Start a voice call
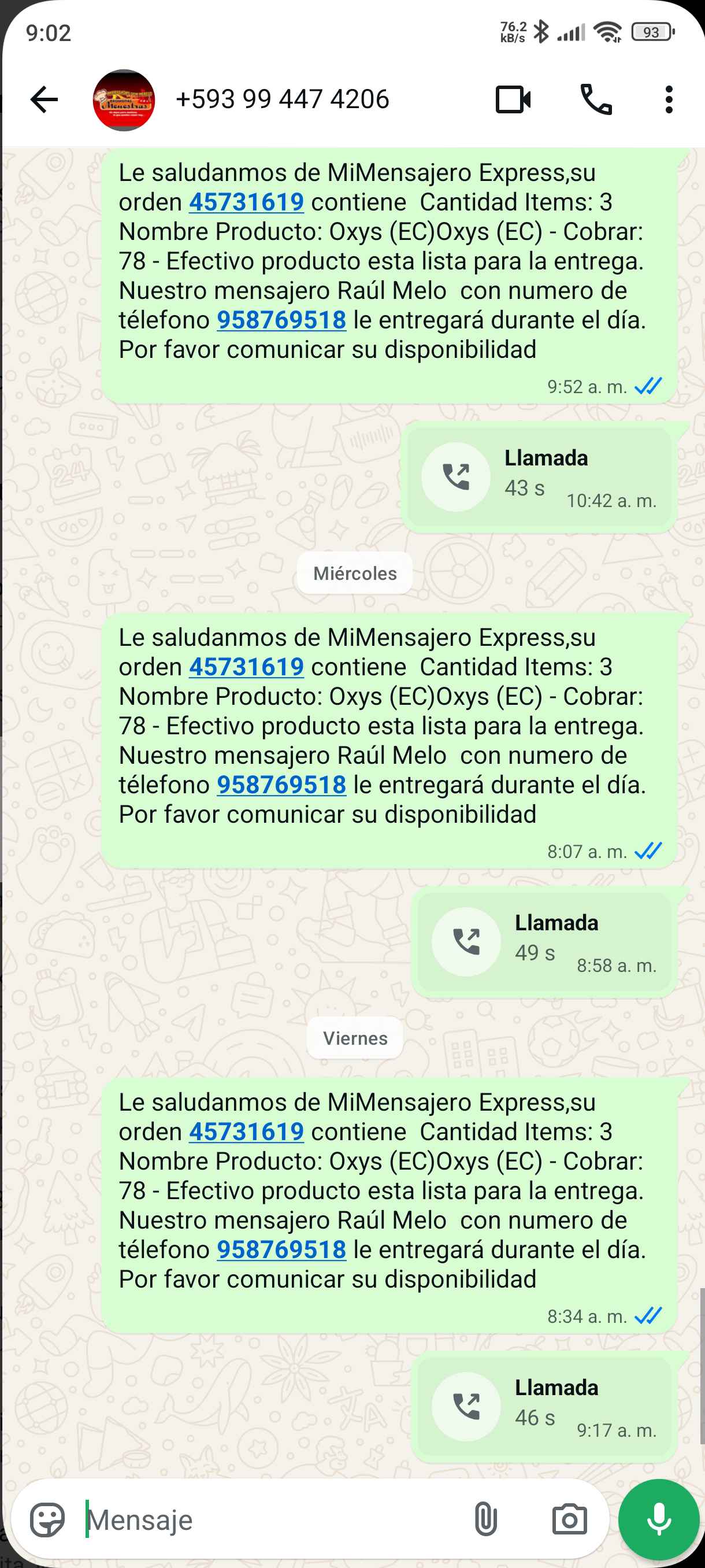Screen dimensions: 705x1568 596,100
